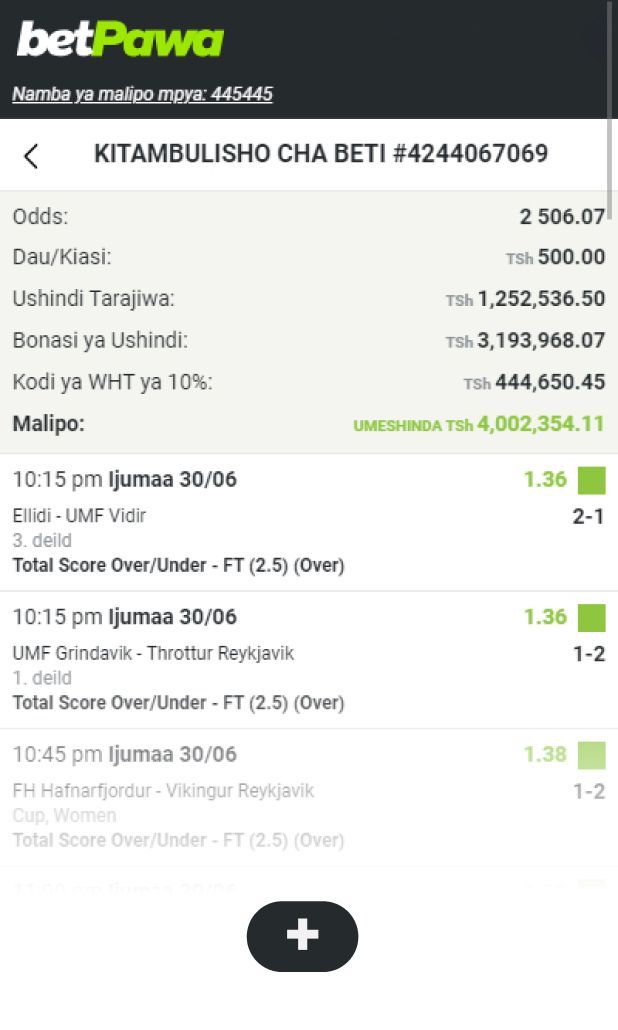618x1030 pixels.
Task: Open the new paybill number link
Action: (142, 94)
